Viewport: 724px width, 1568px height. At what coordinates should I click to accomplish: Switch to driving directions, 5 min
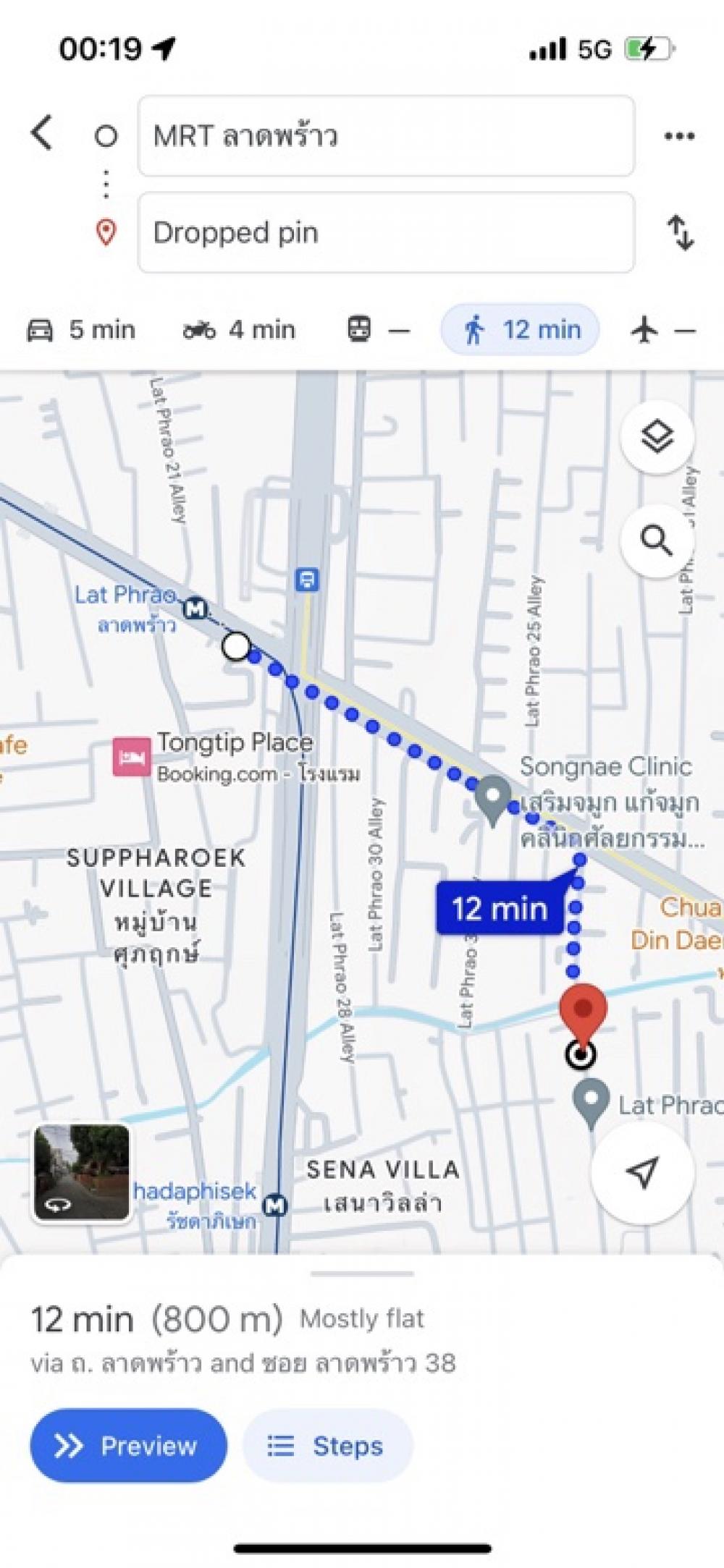(x=81, y=330)
